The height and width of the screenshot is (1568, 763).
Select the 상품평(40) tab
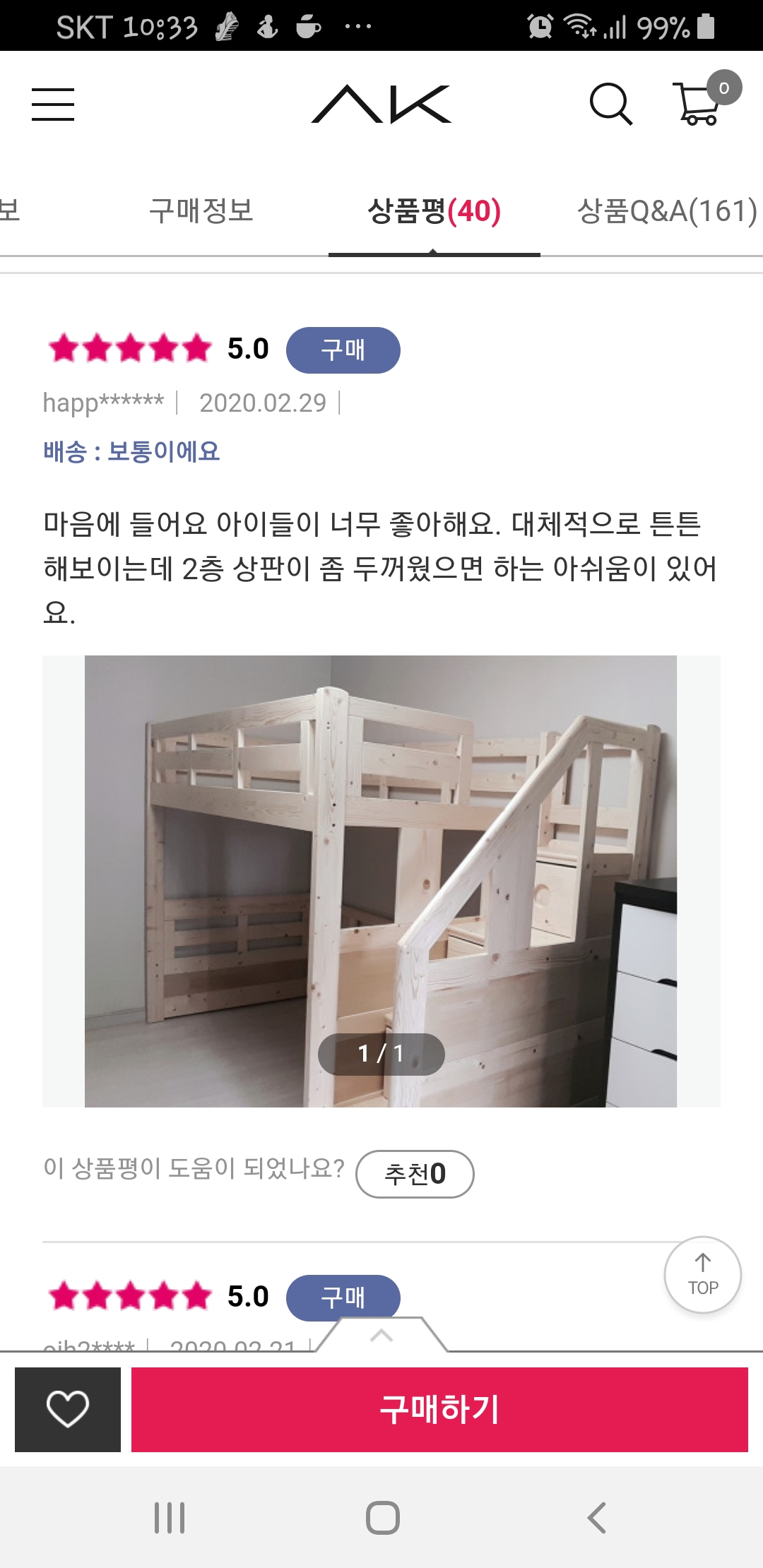pyautogui.click(x=434, y=210)
